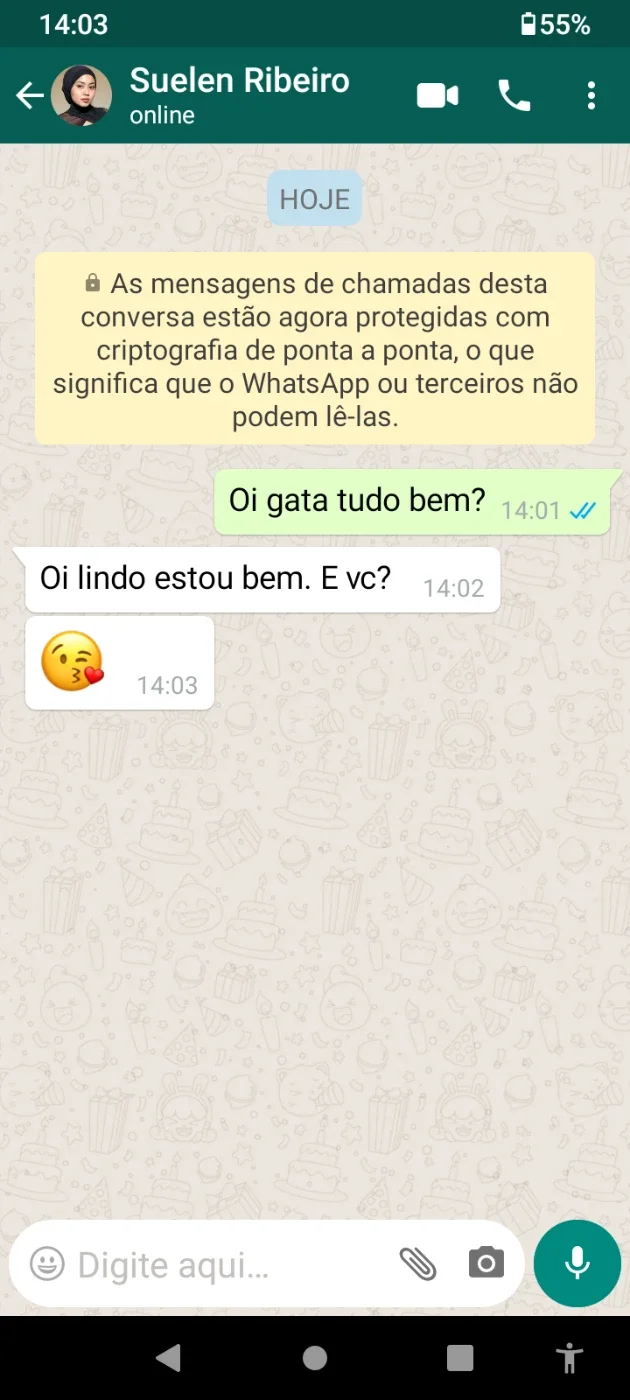The width and height of the screenshot is (630, 1400).
Task: Open the emoji picker
Action: coord(47,1264)
